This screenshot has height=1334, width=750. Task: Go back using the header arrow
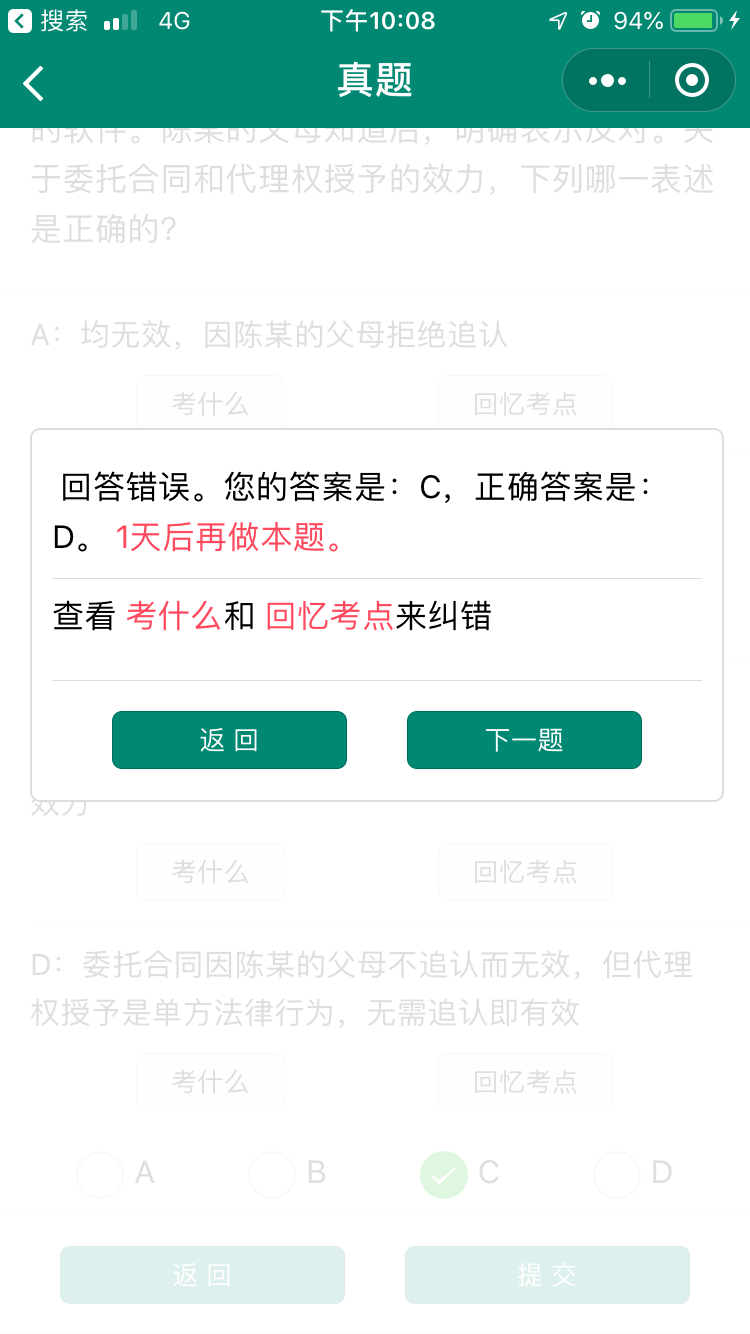[34, 83]
